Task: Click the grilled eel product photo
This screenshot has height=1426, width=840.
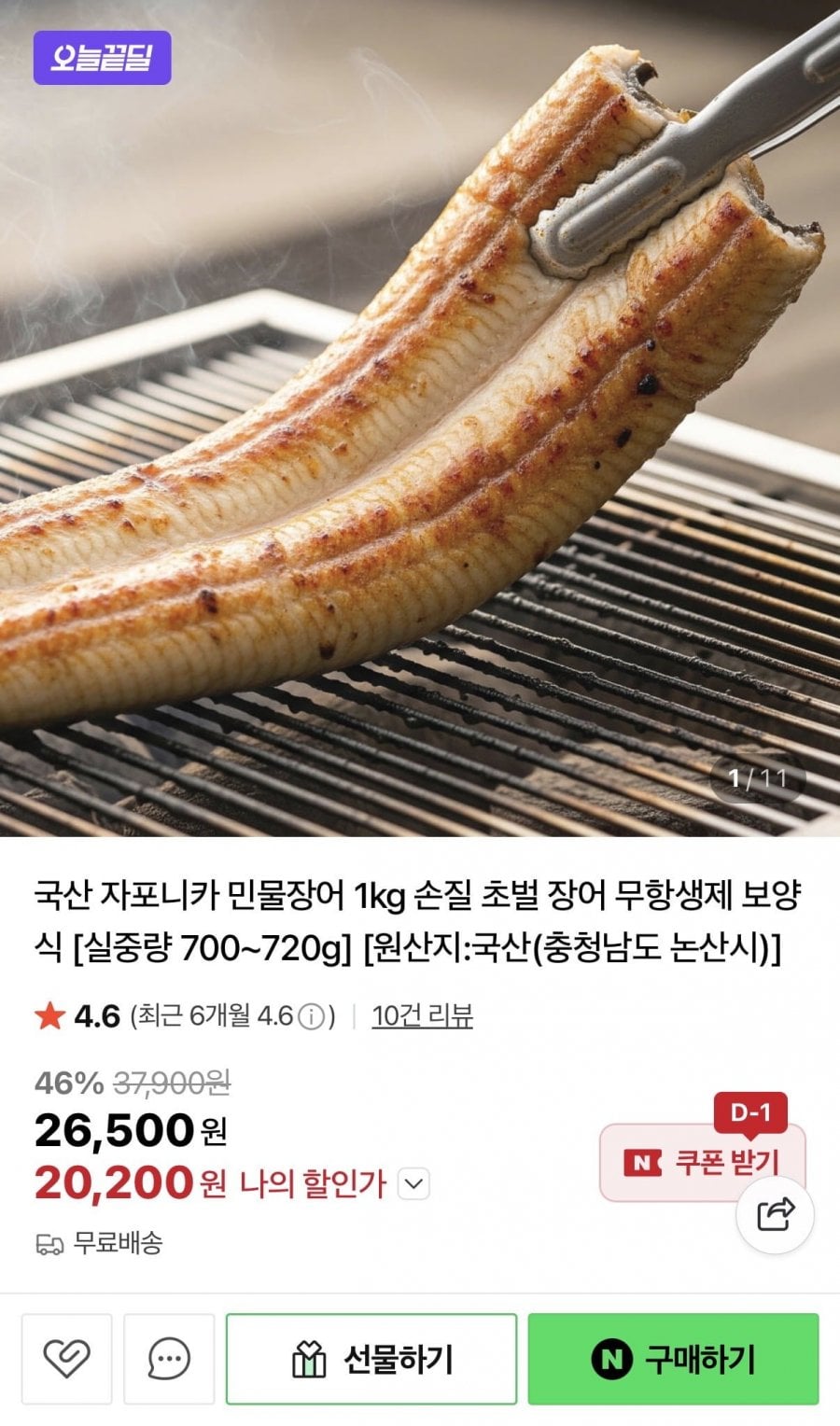Action: tap(420, 420)
